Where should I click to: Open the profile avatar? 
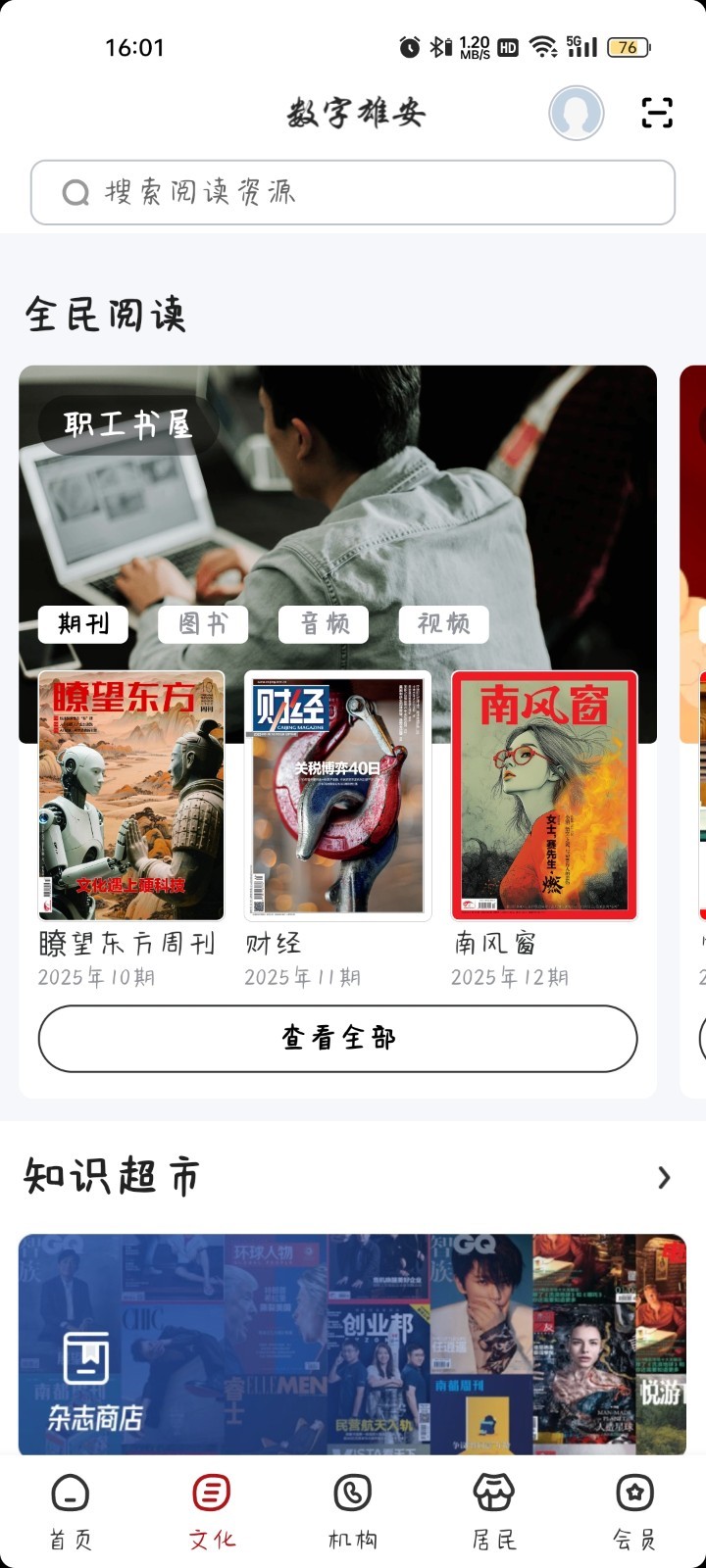[x=576, y=113]
